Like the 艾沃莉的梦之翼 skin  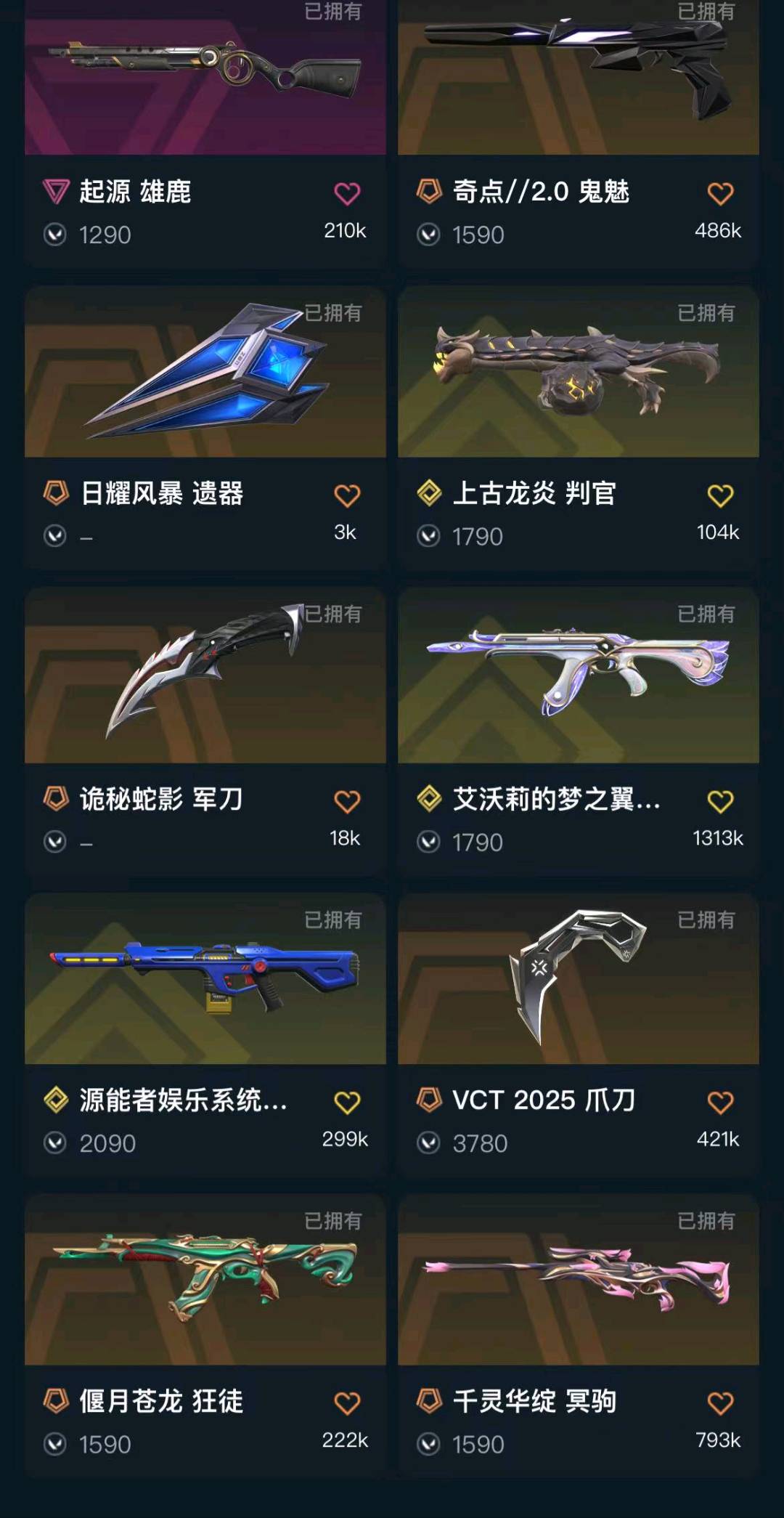click(720, 802)
